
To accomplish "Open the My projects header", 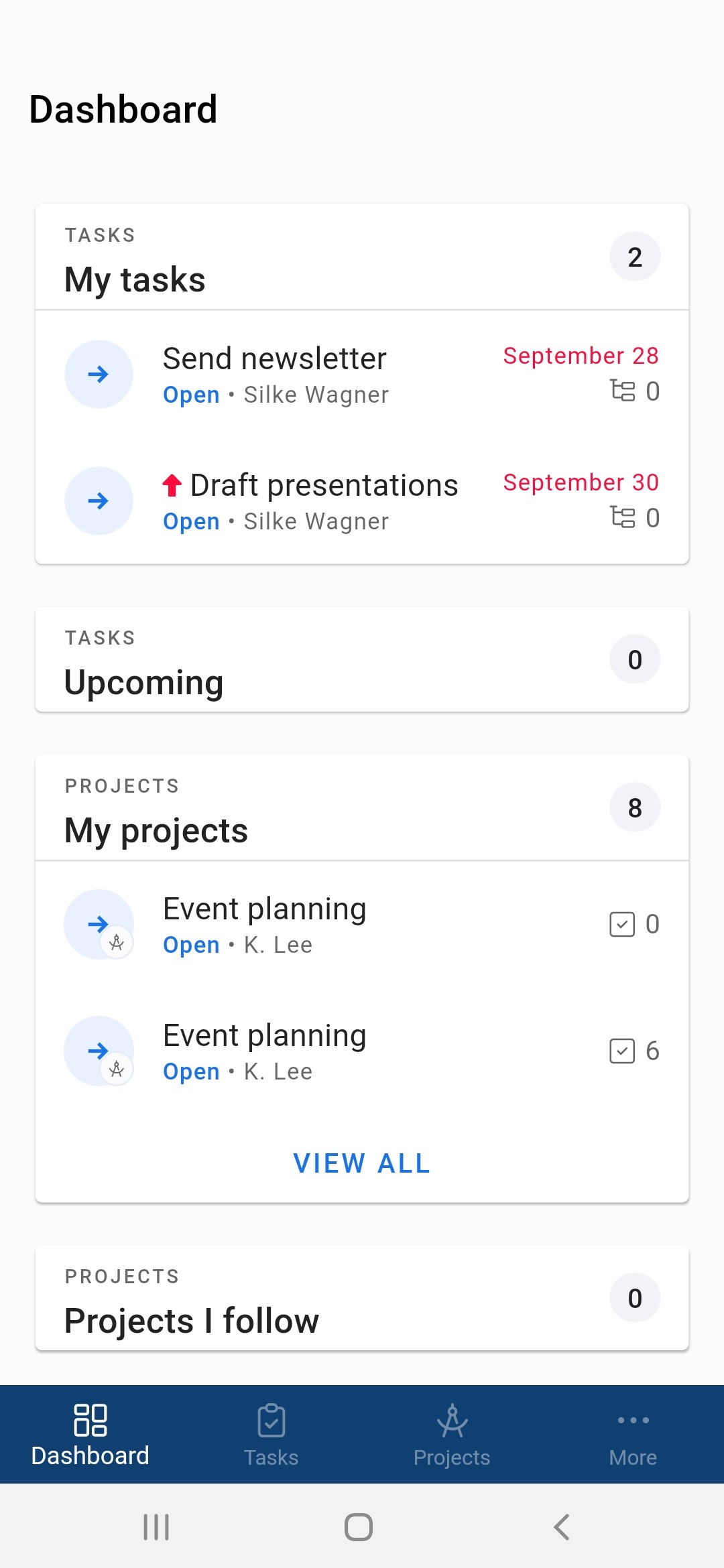I will pyautogui.click(x=362, y=807).
